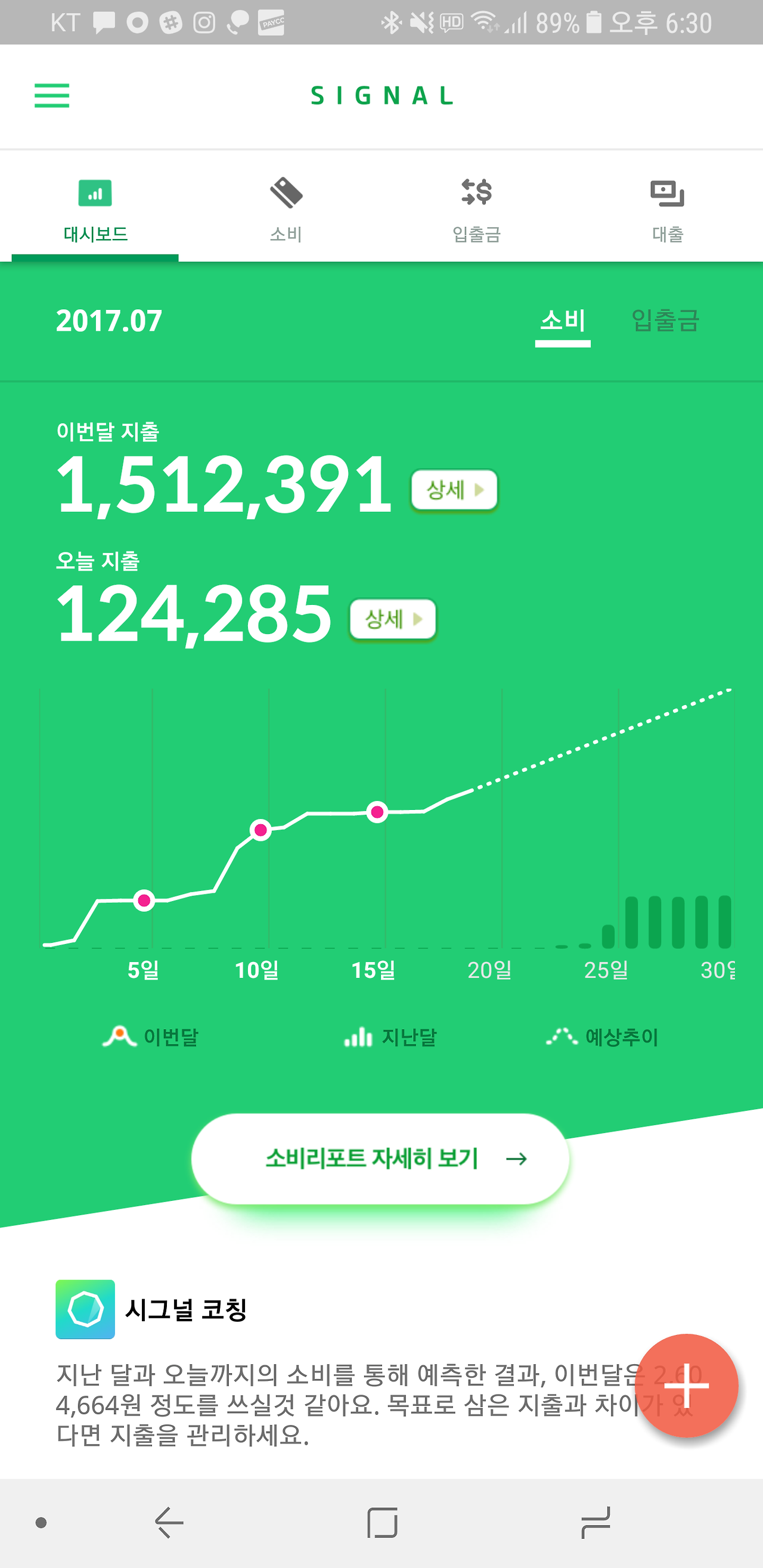Open the 2017.07 month selector
The height and width of the screenshot is (1568, 763).
(108, 322)
